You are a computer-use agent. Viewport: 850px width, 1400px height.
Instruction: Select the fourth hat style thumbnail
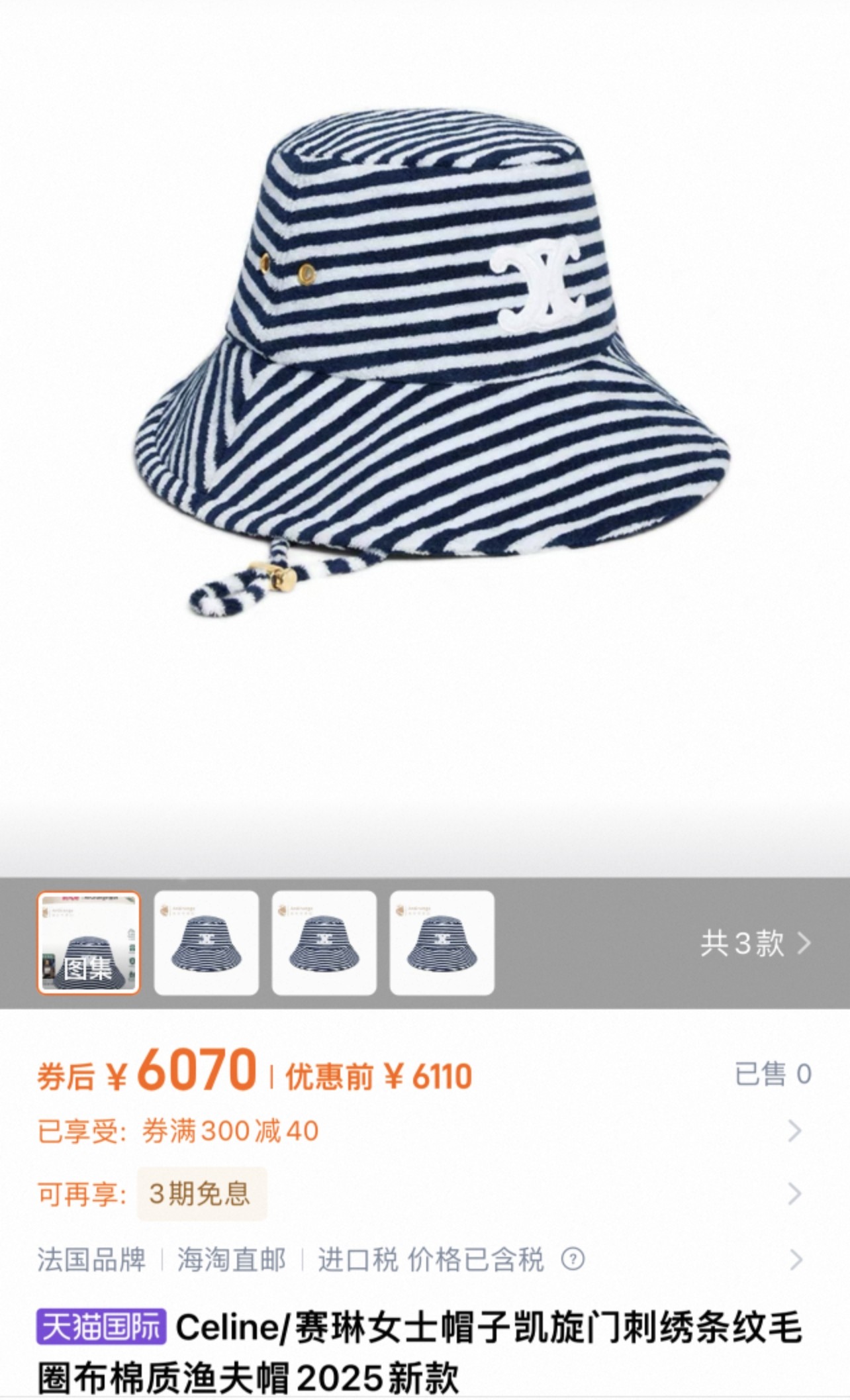pyautogui.click(x=442, y=942)
